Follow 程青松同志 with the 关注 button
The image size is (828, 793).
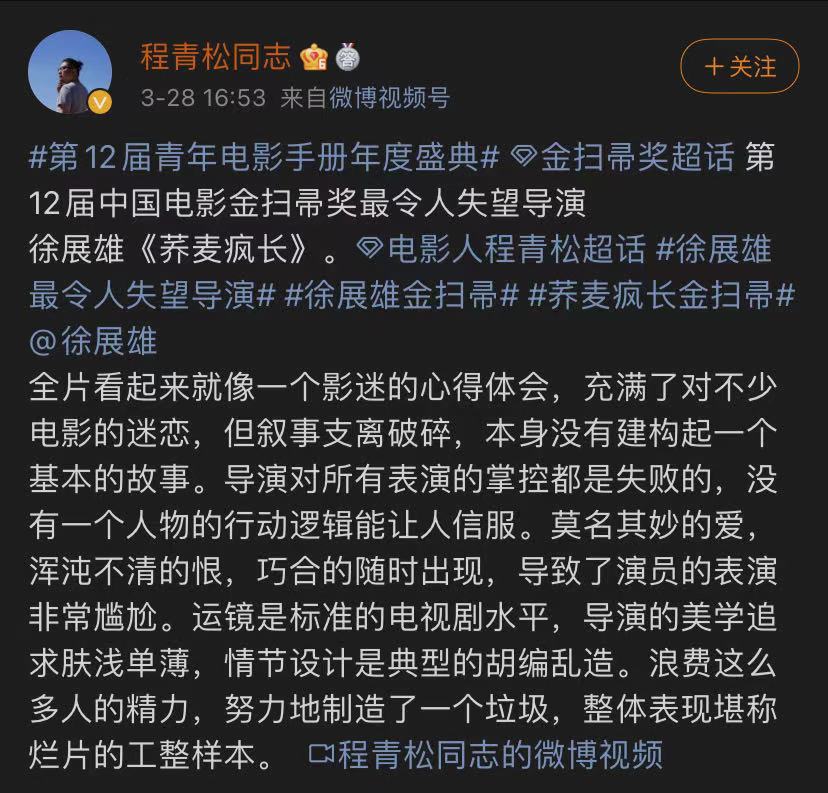click(x=739, y=67)
